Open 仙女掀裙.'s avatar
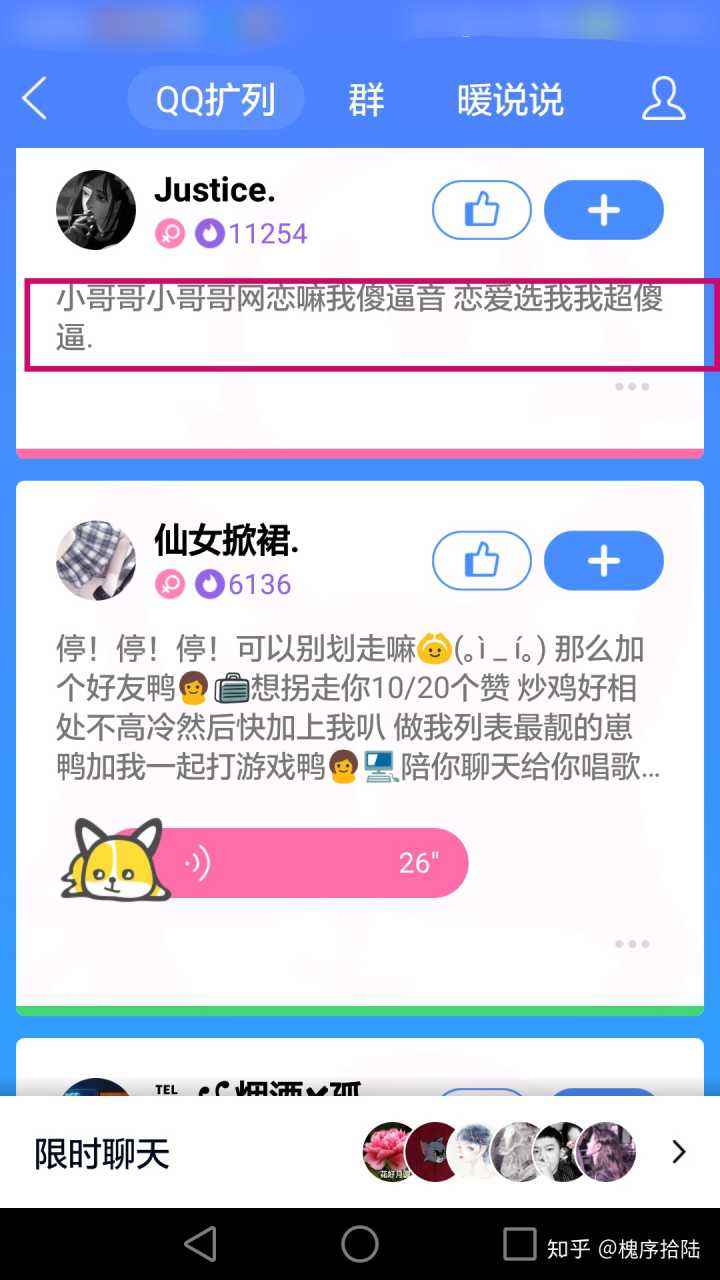Viewport: 720px width, 1280px height. (96, 560)
